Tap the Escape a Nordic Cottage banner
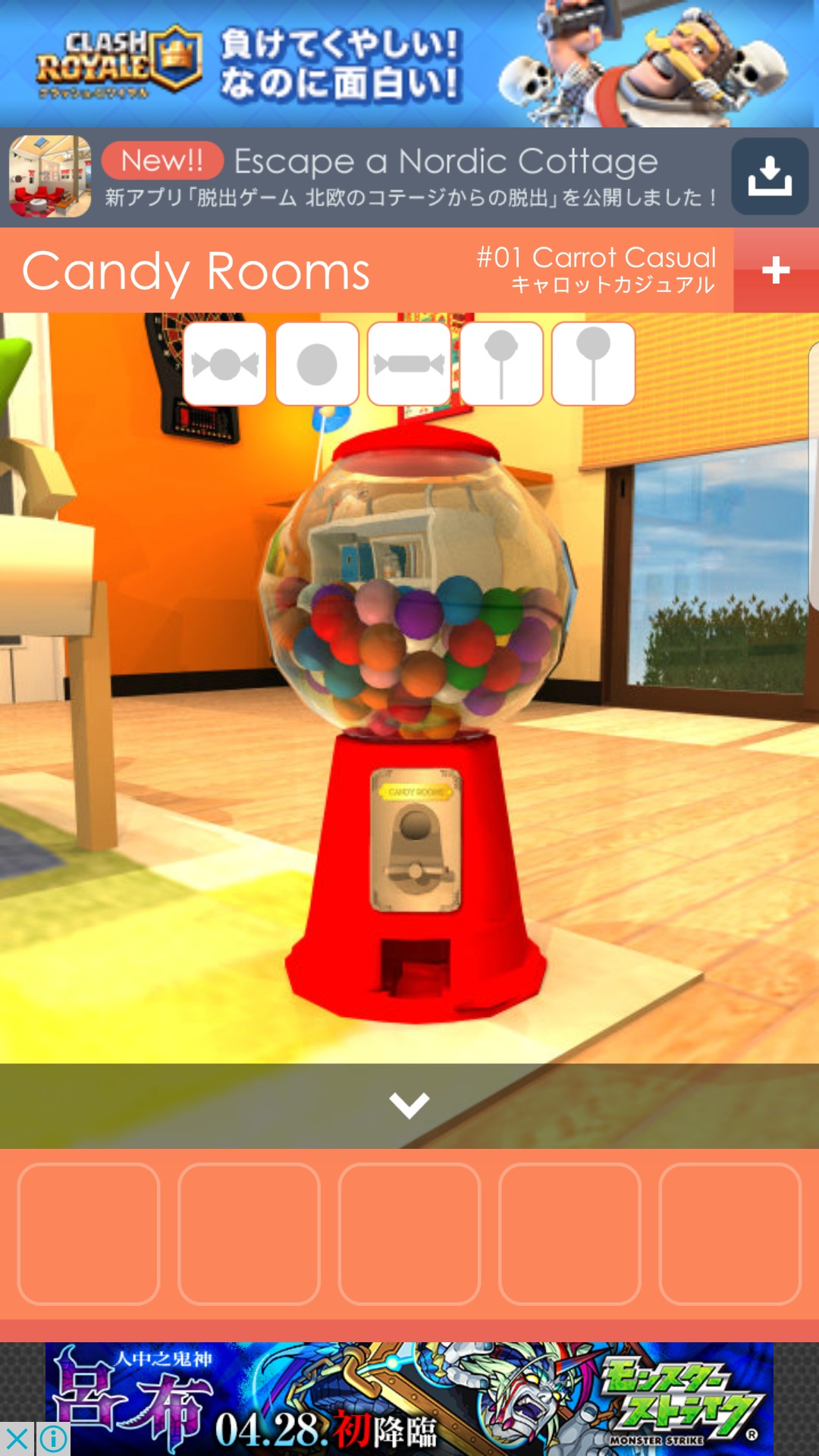This screenshot has width=819, height=1456. click(x=409, y=177)
